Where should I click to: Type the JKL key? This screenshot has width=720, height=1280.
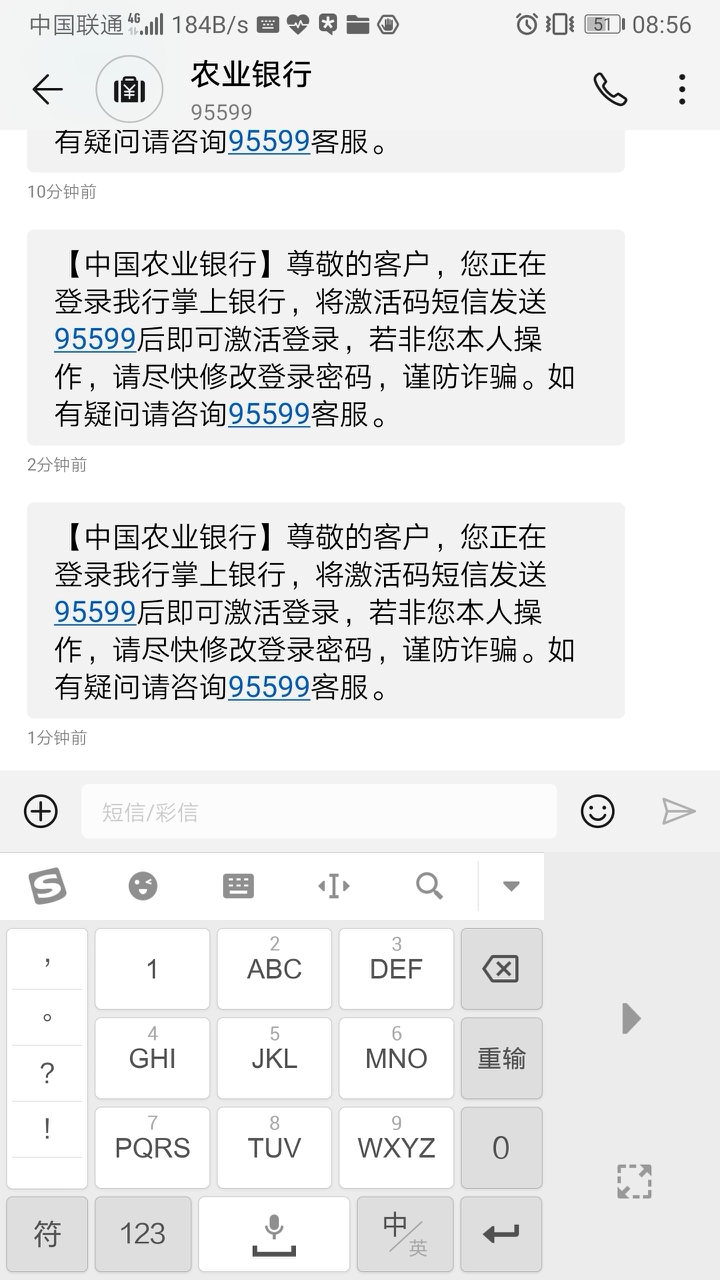click(274, 1058)
